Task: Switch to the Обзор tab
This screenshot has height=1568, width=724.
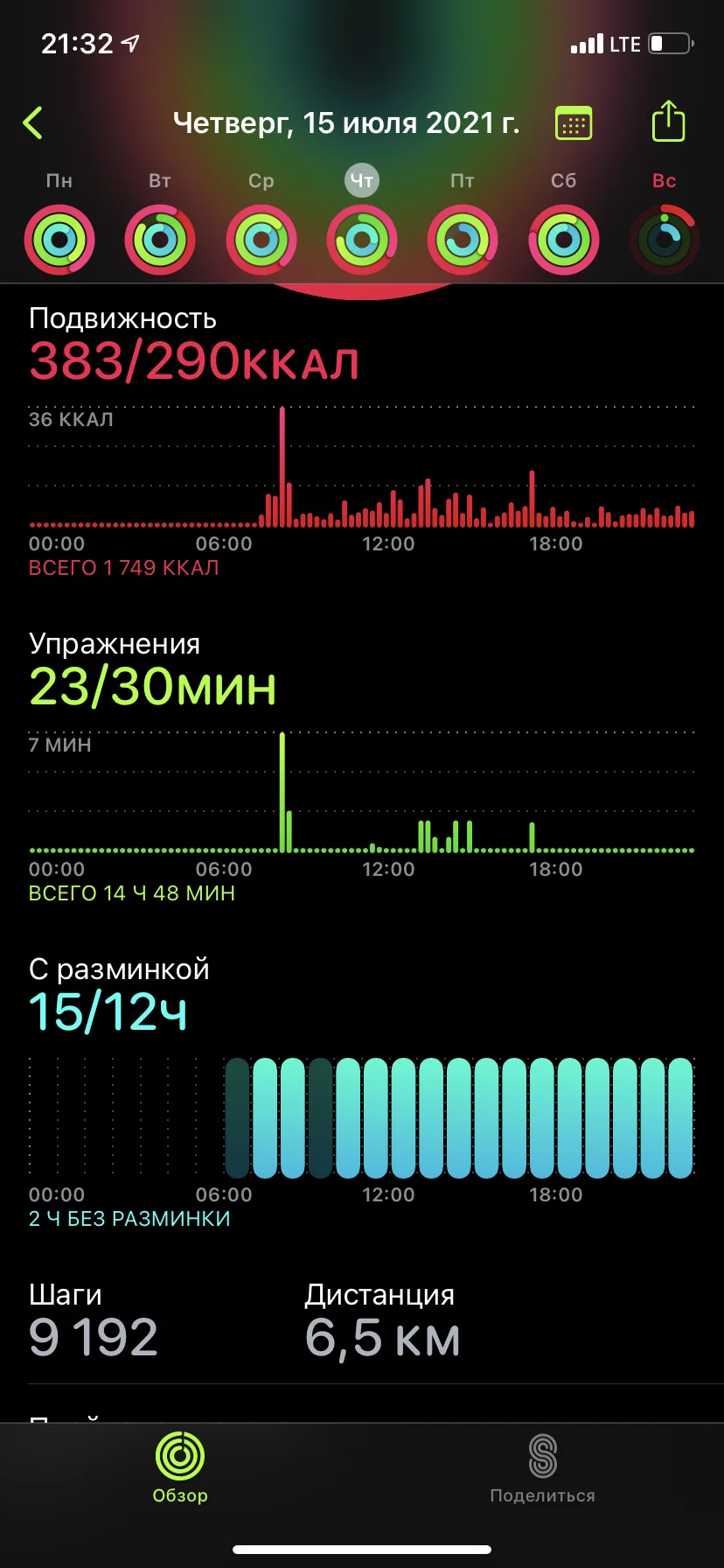Action: point(180,1469)
